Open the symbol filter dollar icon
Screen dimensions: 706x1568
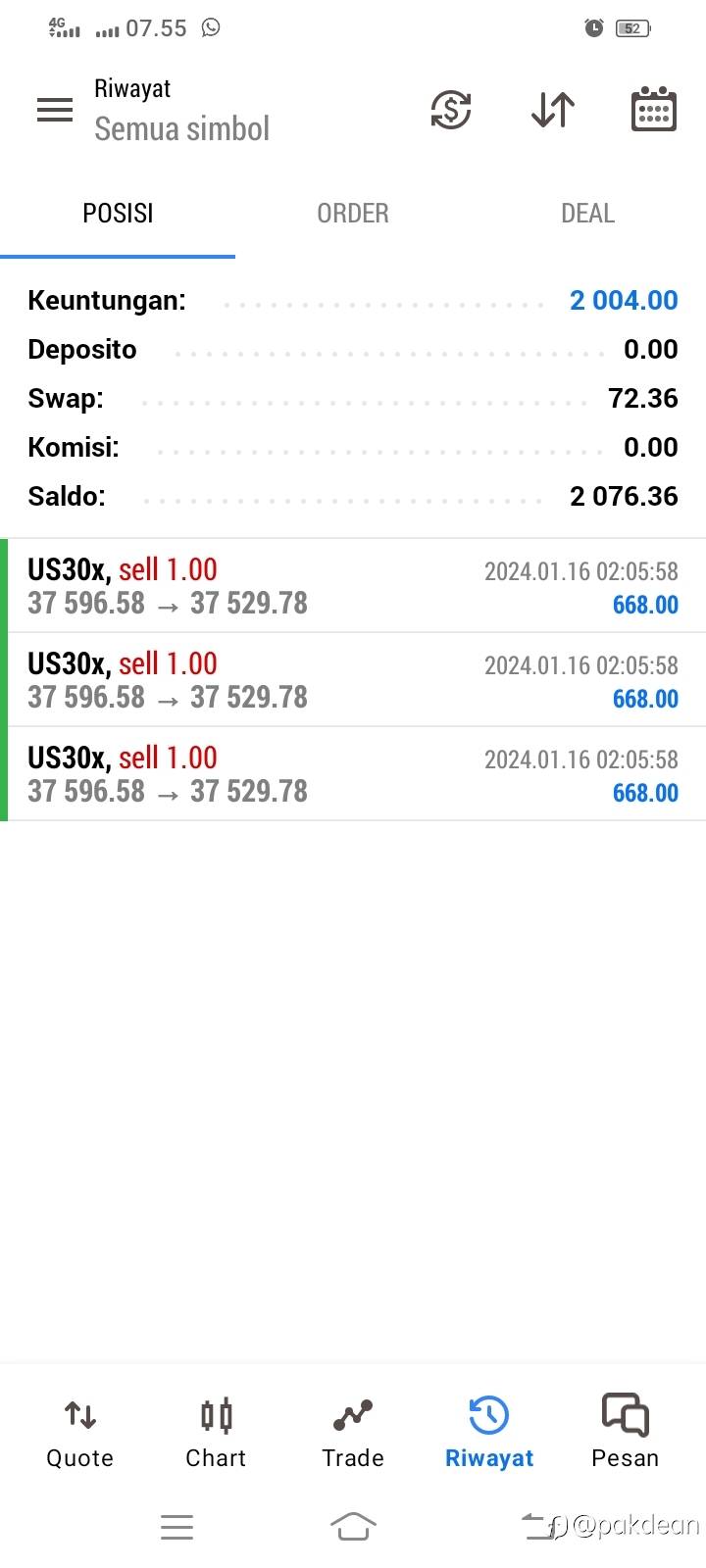pos(451,110)
